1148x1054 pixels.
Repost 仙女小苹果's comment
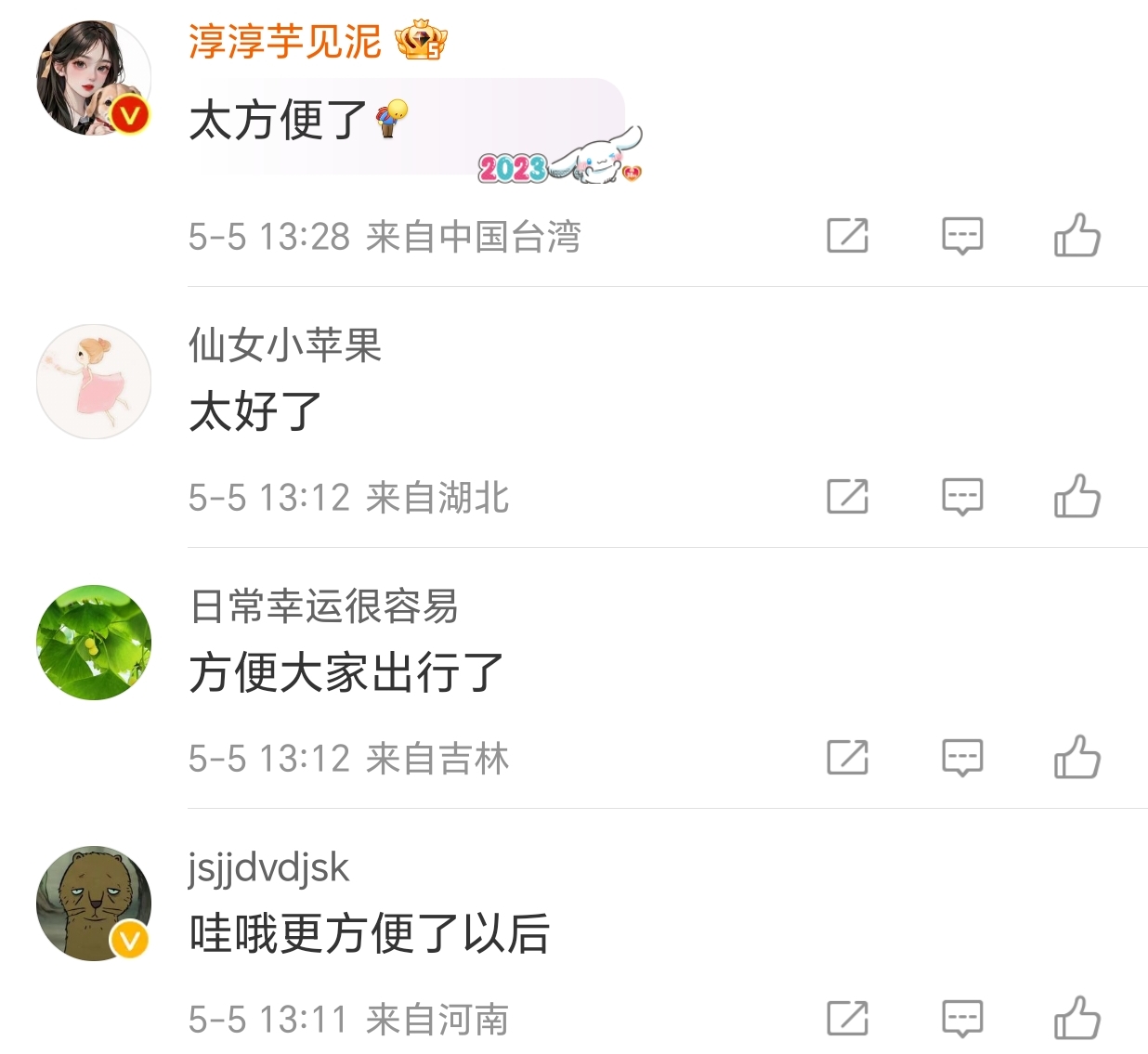click(x=847, y=497)
